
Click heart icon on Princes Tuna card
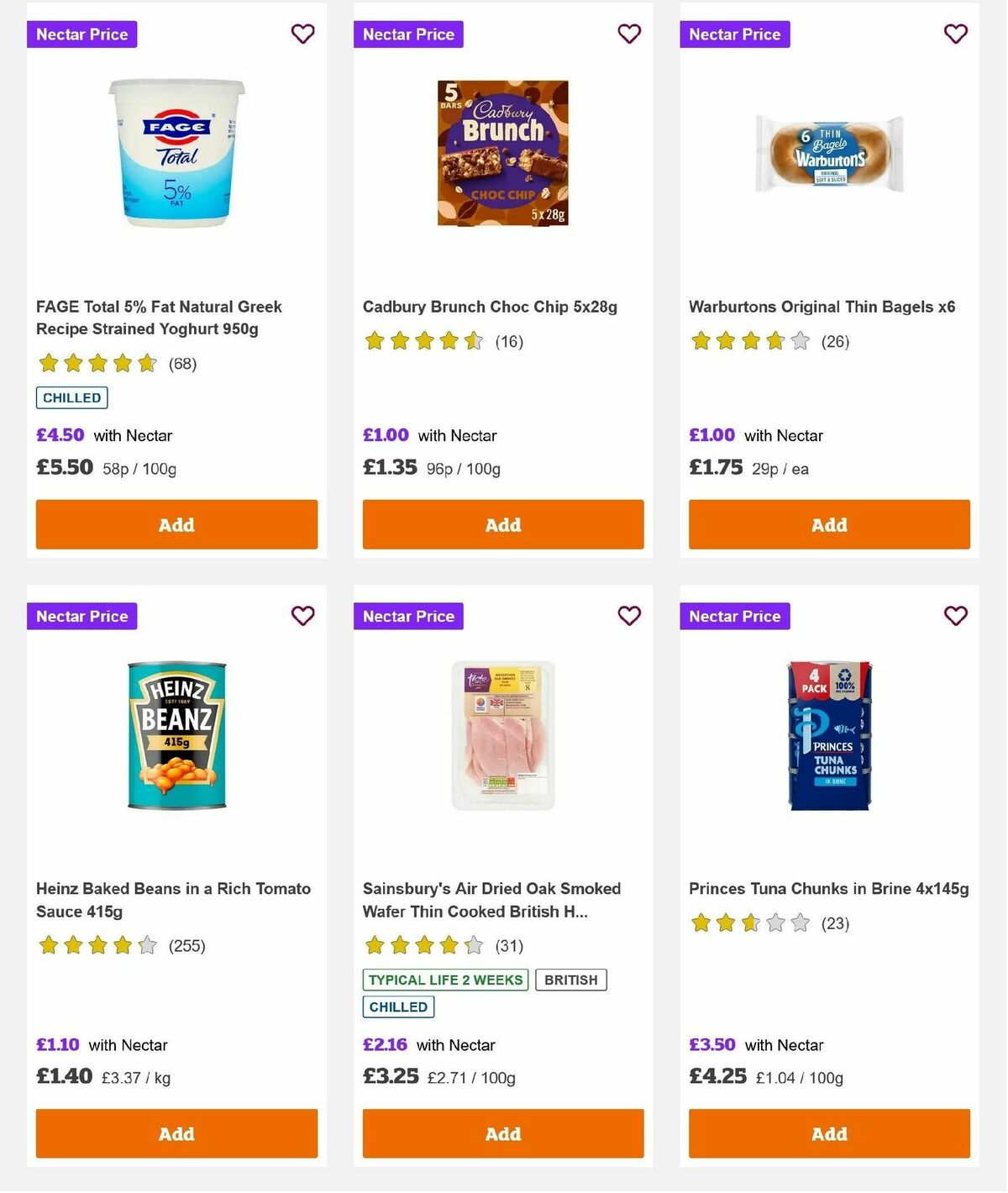[954, 615]
